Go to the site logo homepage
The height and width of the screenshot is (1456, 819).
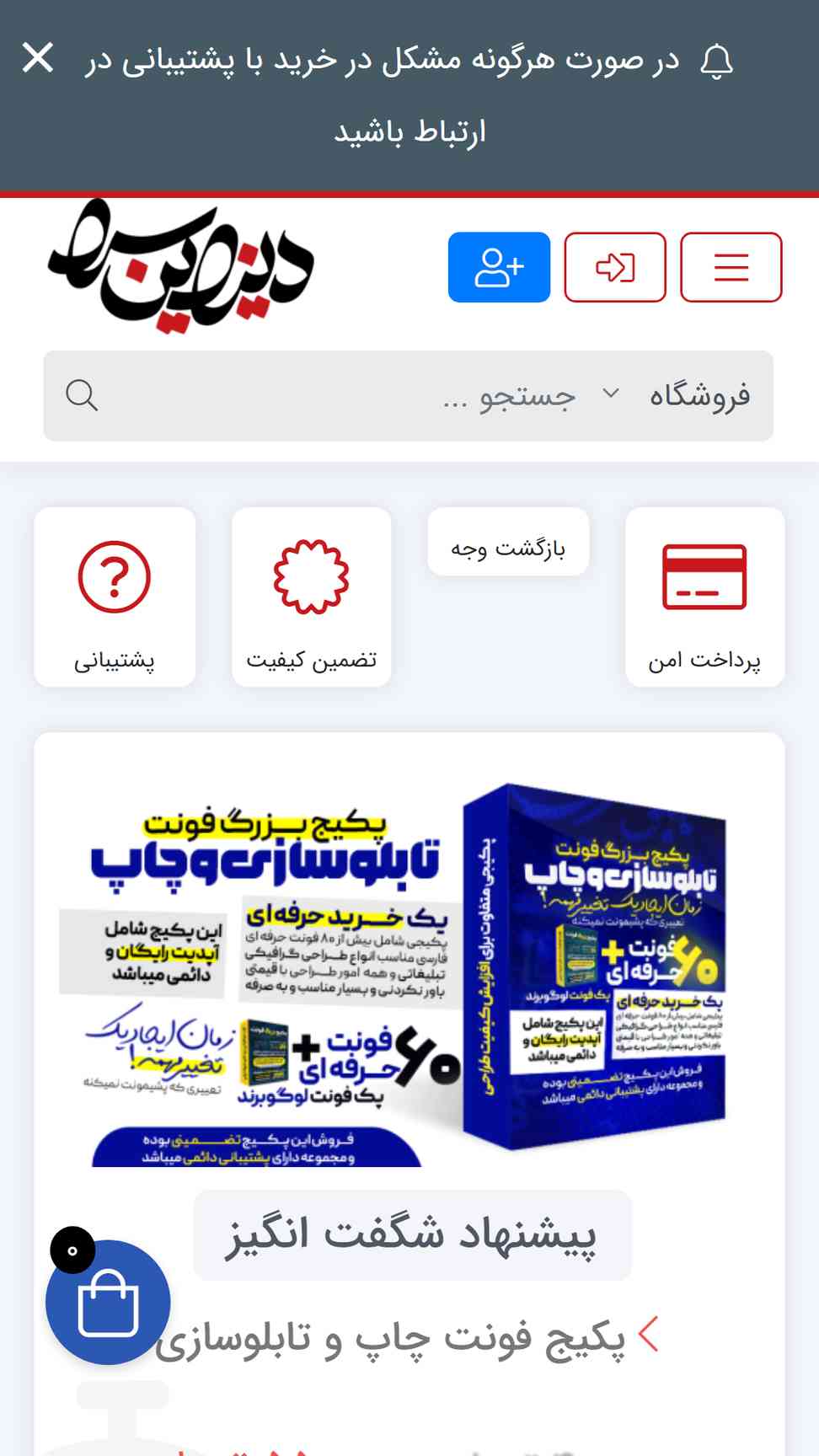pos(180,265)
